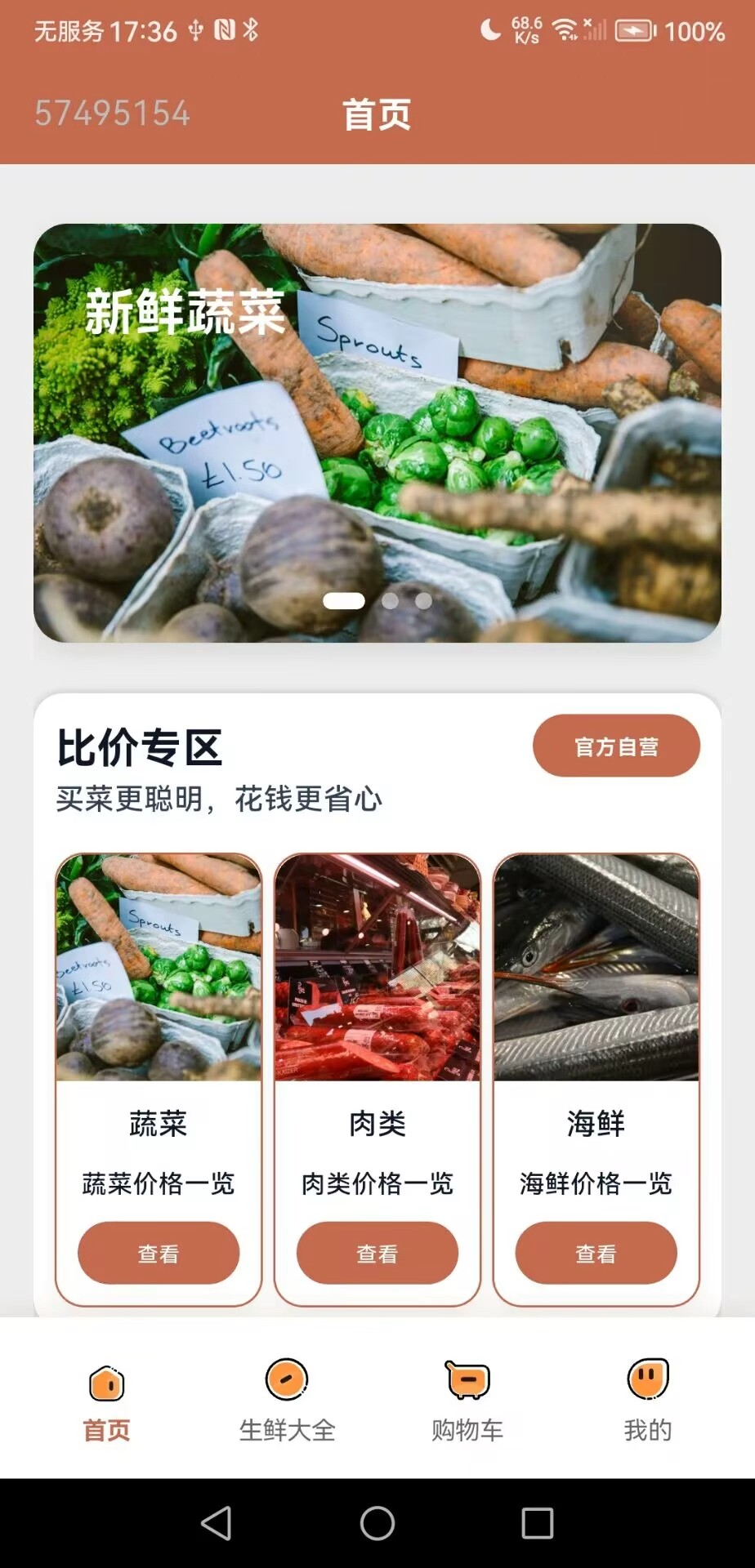View 肉类 price list
The width and height of the screenshot is (755, 1568).
pos(377,1253)
